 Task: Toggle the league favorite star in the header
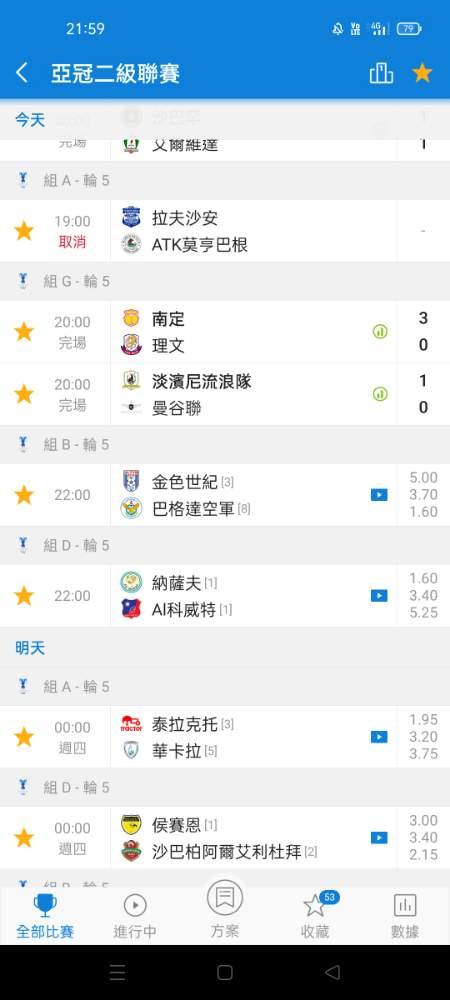(x=422, y=73)
